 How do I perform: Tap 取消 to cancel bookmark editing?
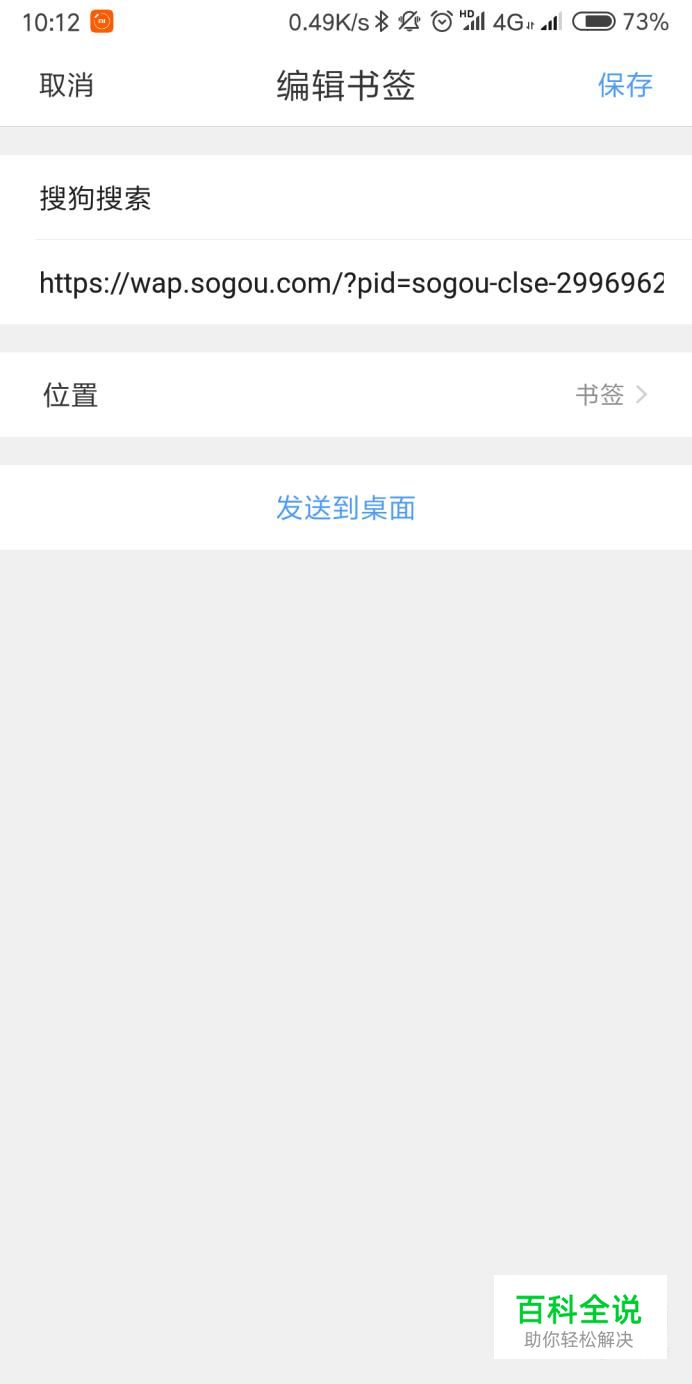pyautogui.click(x=66, y=86)
